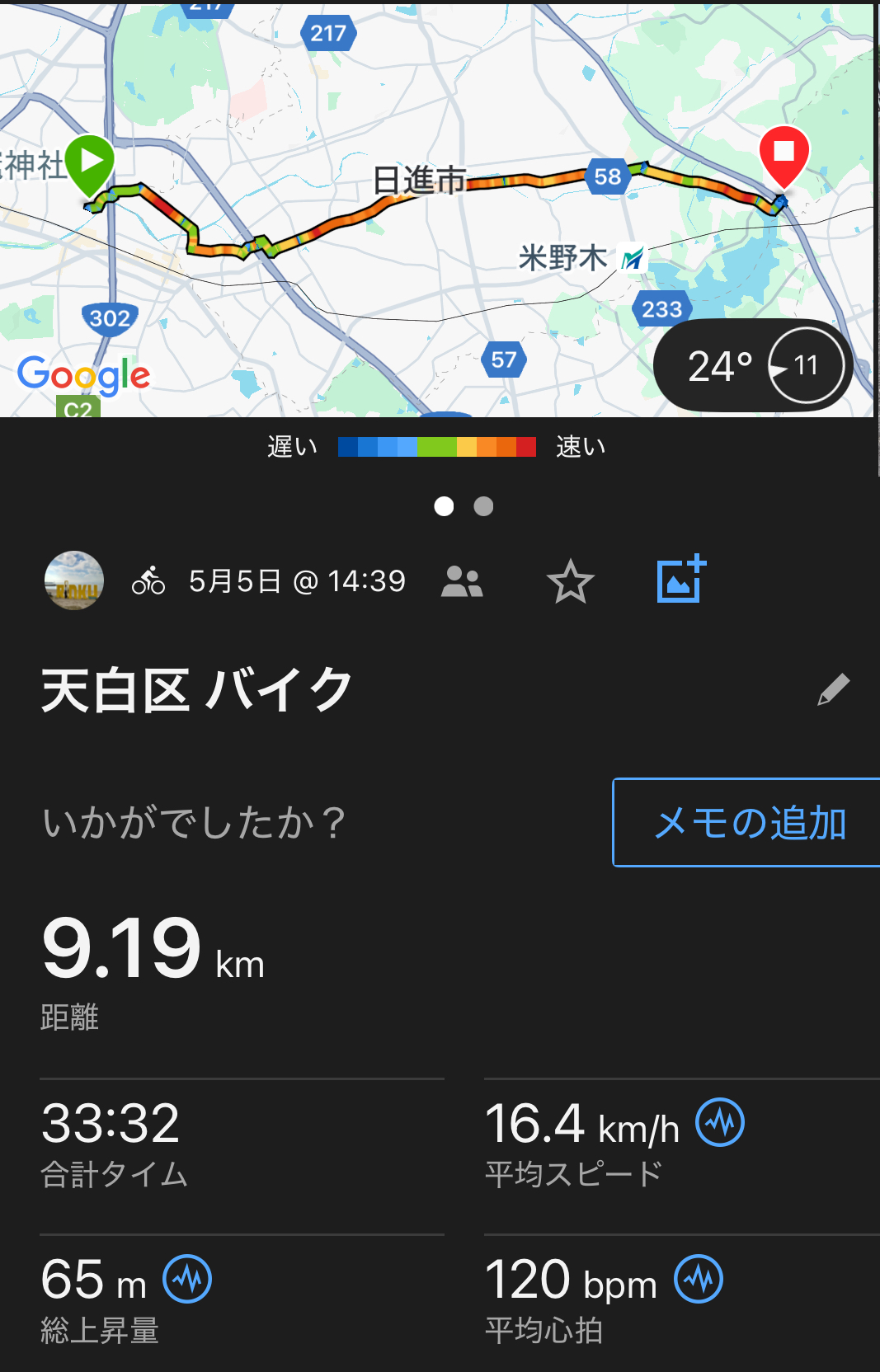Add a photo to the activity

coord(681,579)
